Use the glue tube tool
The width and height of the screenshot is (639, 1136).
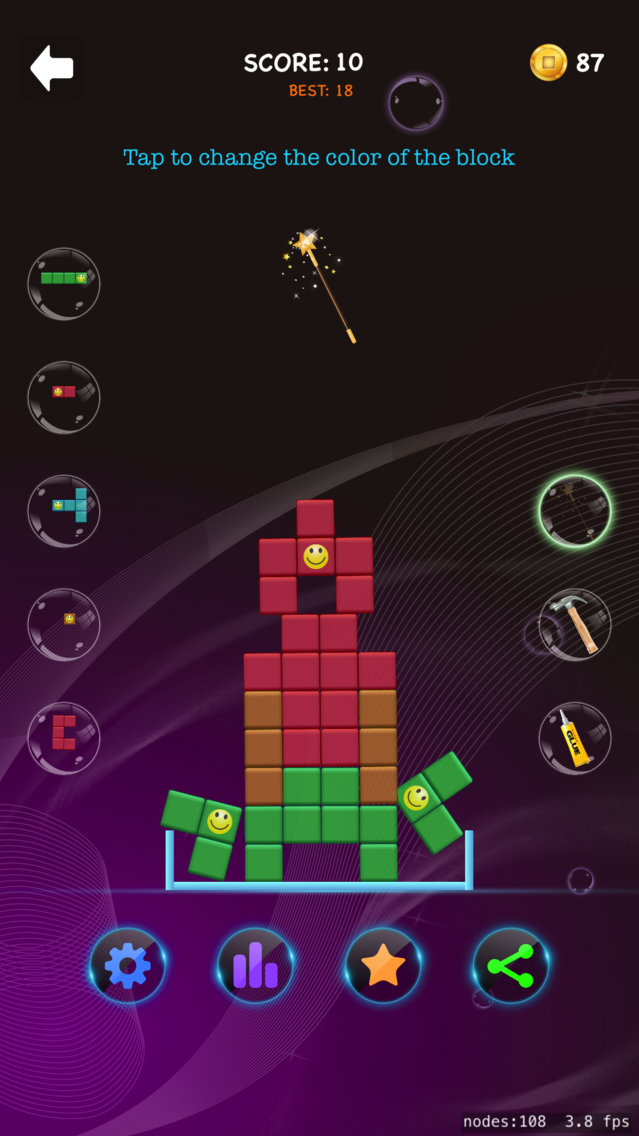pos(575,738)
